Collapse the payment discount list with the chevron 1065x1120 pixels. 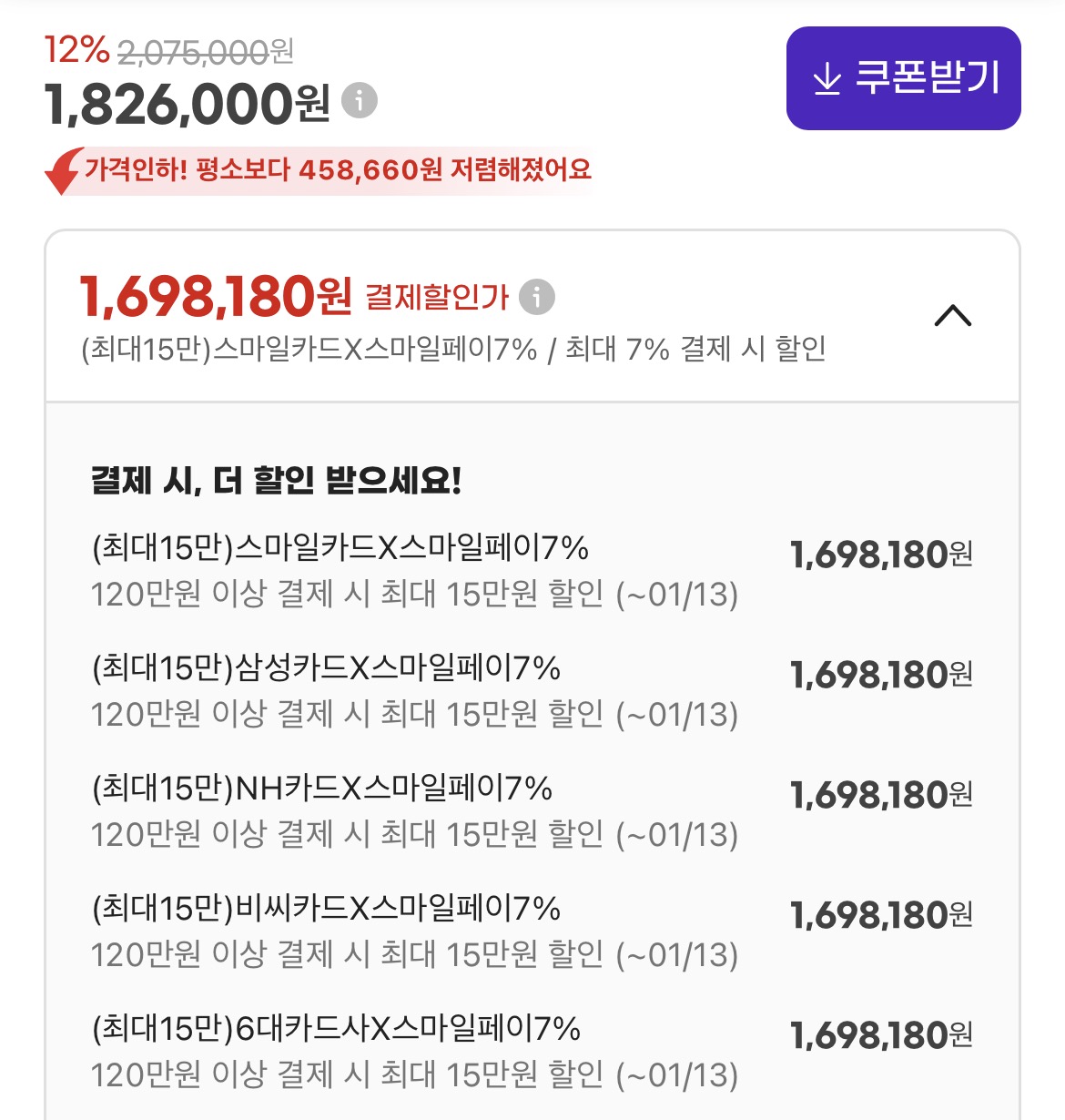point(952,317)
